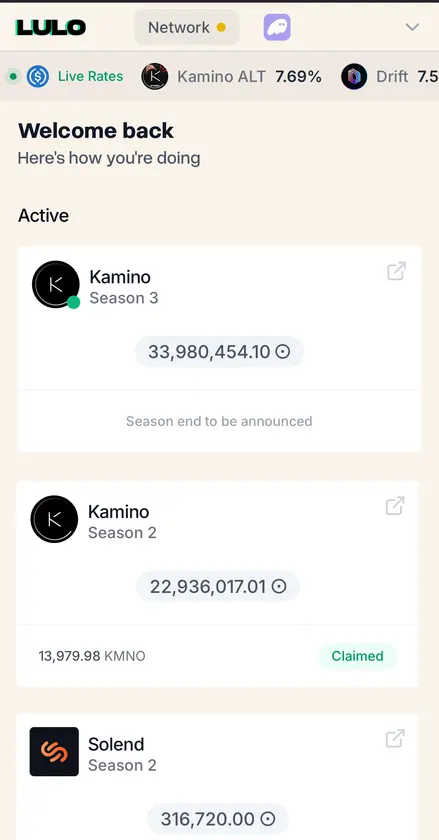439x840 pixels.
Task: Open Solend Season 2 external link
Action: click(x=395, y=738)
